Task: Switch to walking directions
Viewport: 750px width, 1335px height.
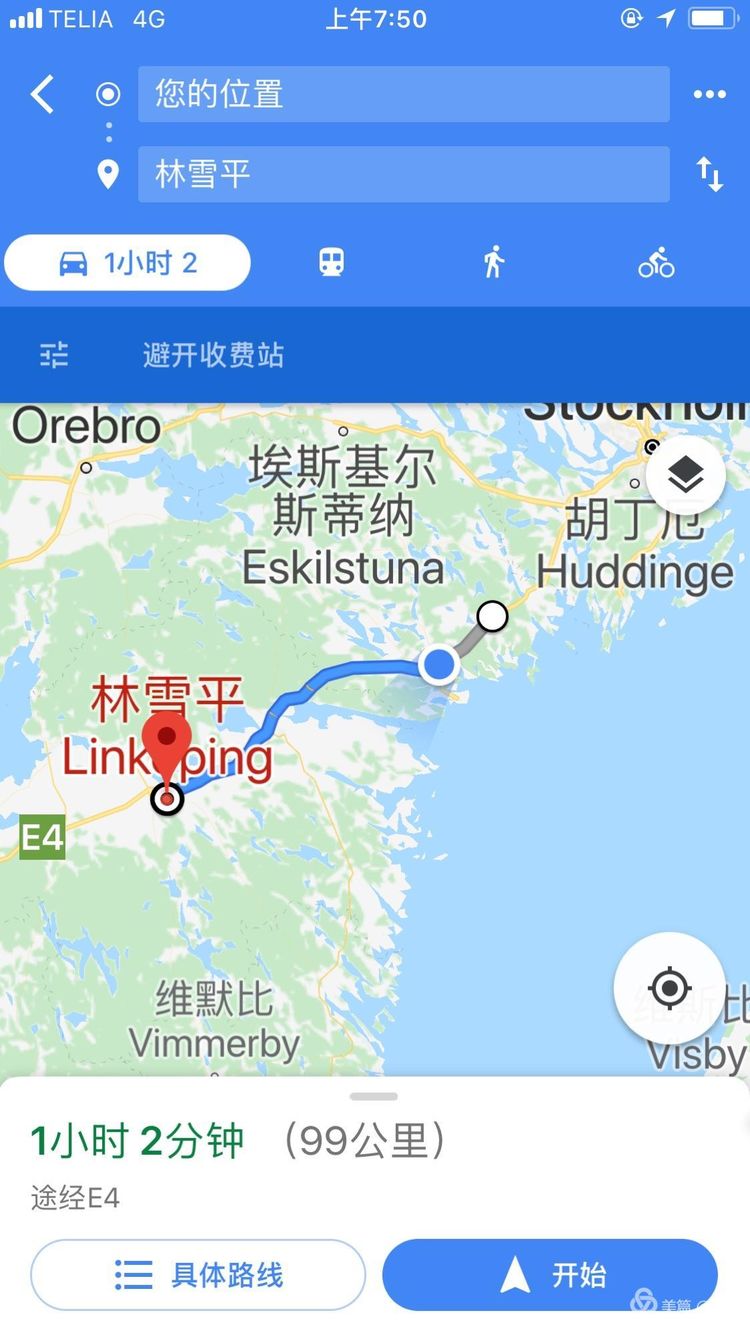Action: pos(493,263)
